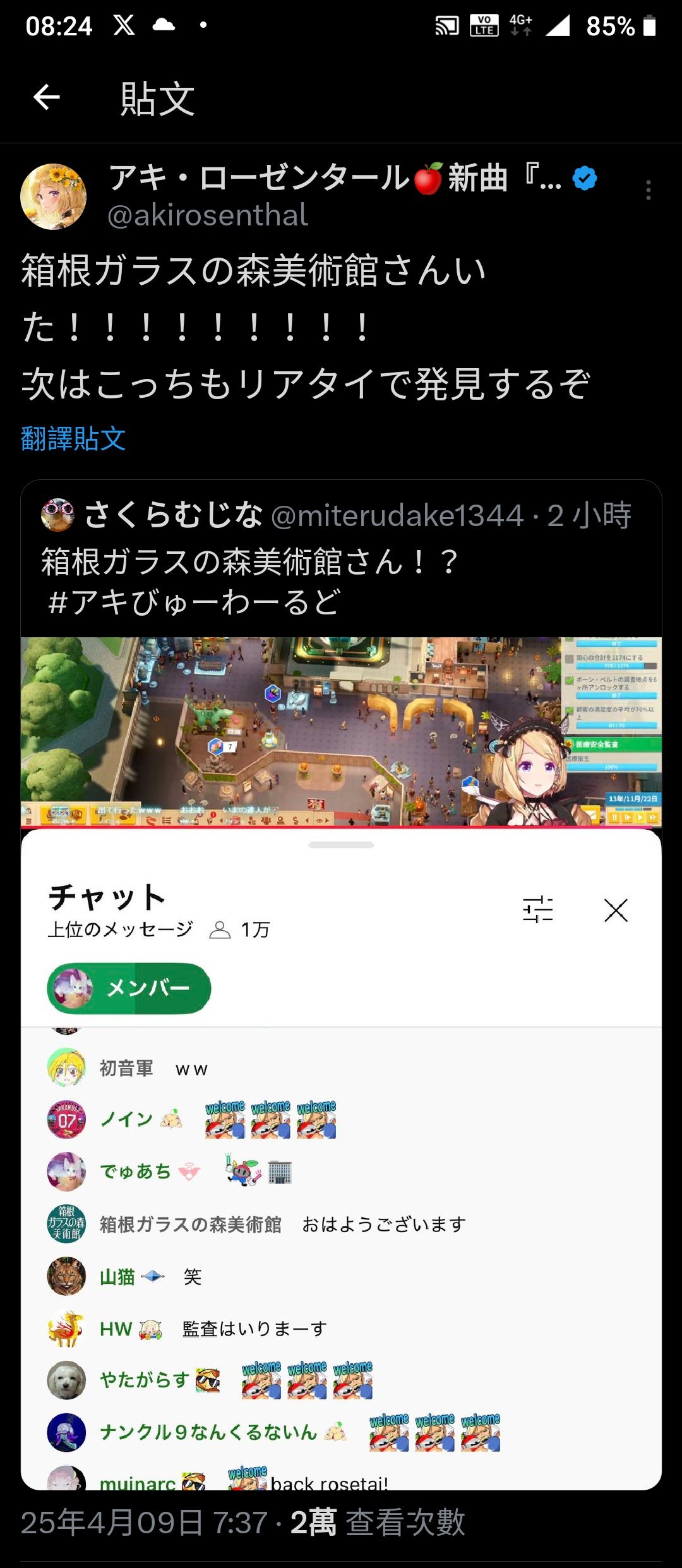682x1568 pixels.
Task: Tap the @akirosenthal handle
Action: [208, 215]
